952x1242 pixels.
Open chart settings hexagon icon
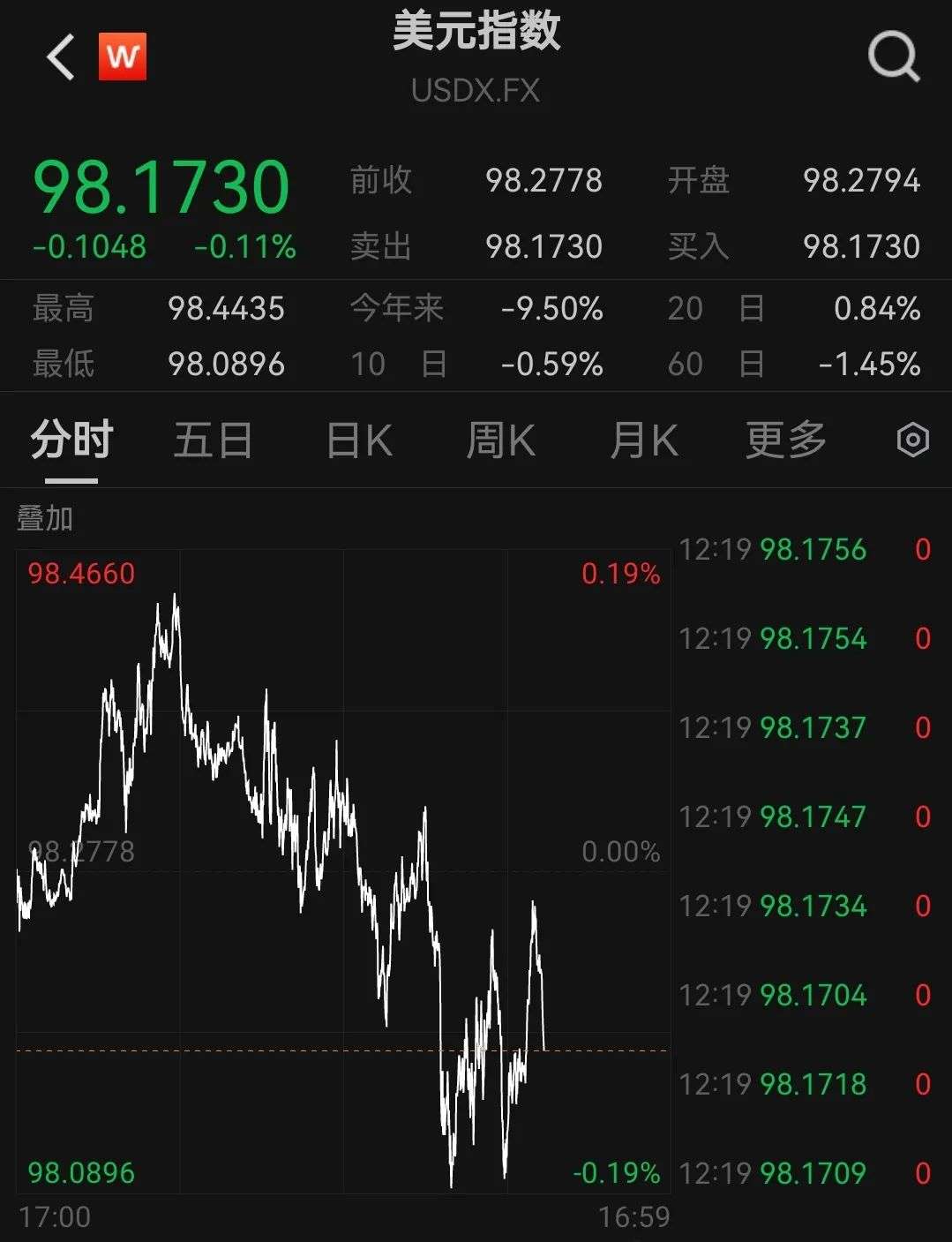(912, 440)
